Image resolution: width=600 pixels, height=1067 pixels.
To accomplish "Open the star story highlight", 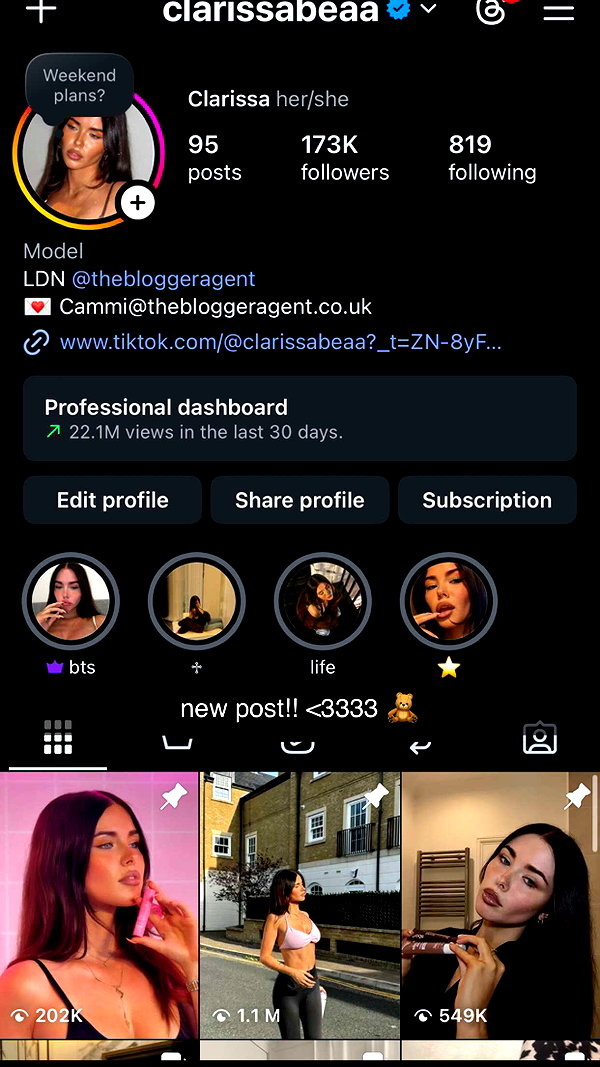I will pyautogui.click(x=448, y=602).
